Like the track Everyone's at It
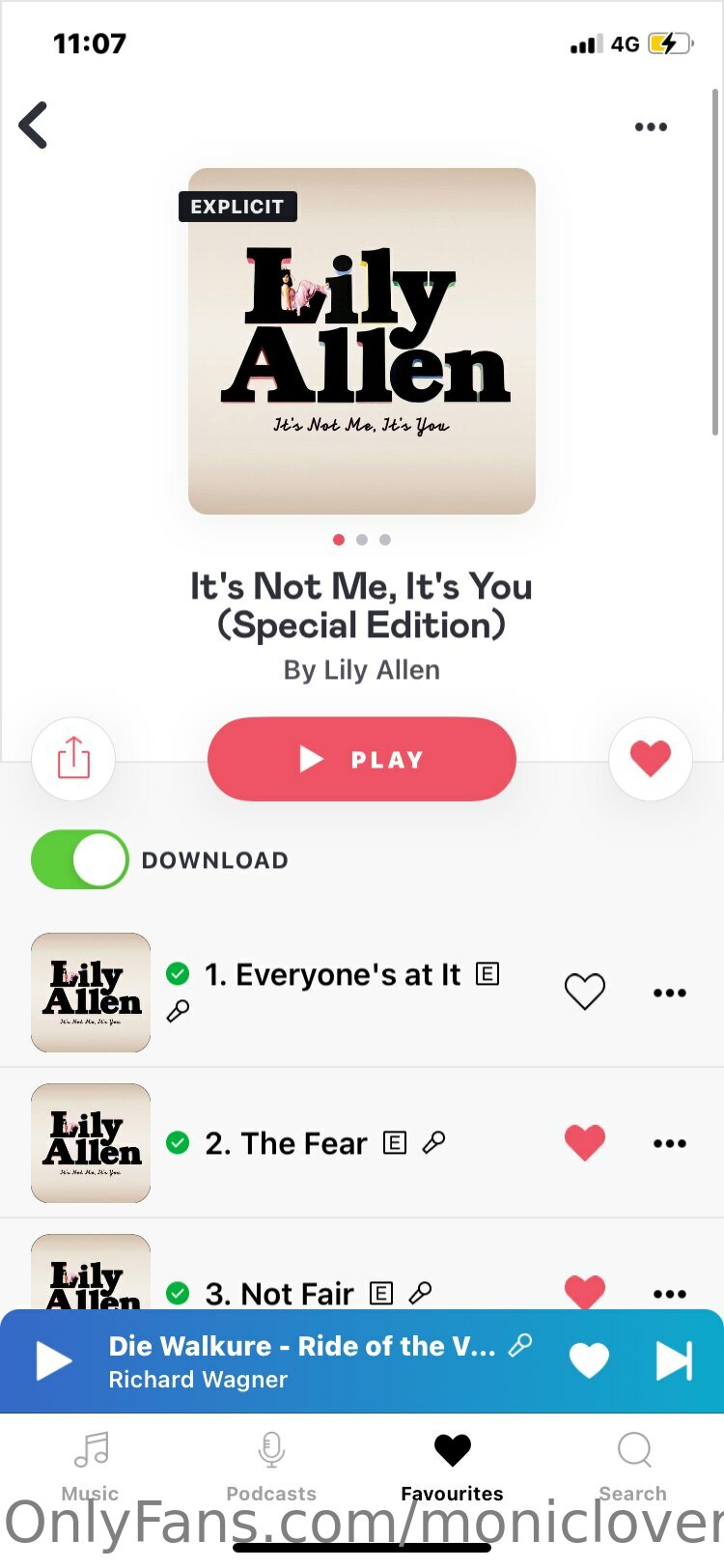 point(585,992)
